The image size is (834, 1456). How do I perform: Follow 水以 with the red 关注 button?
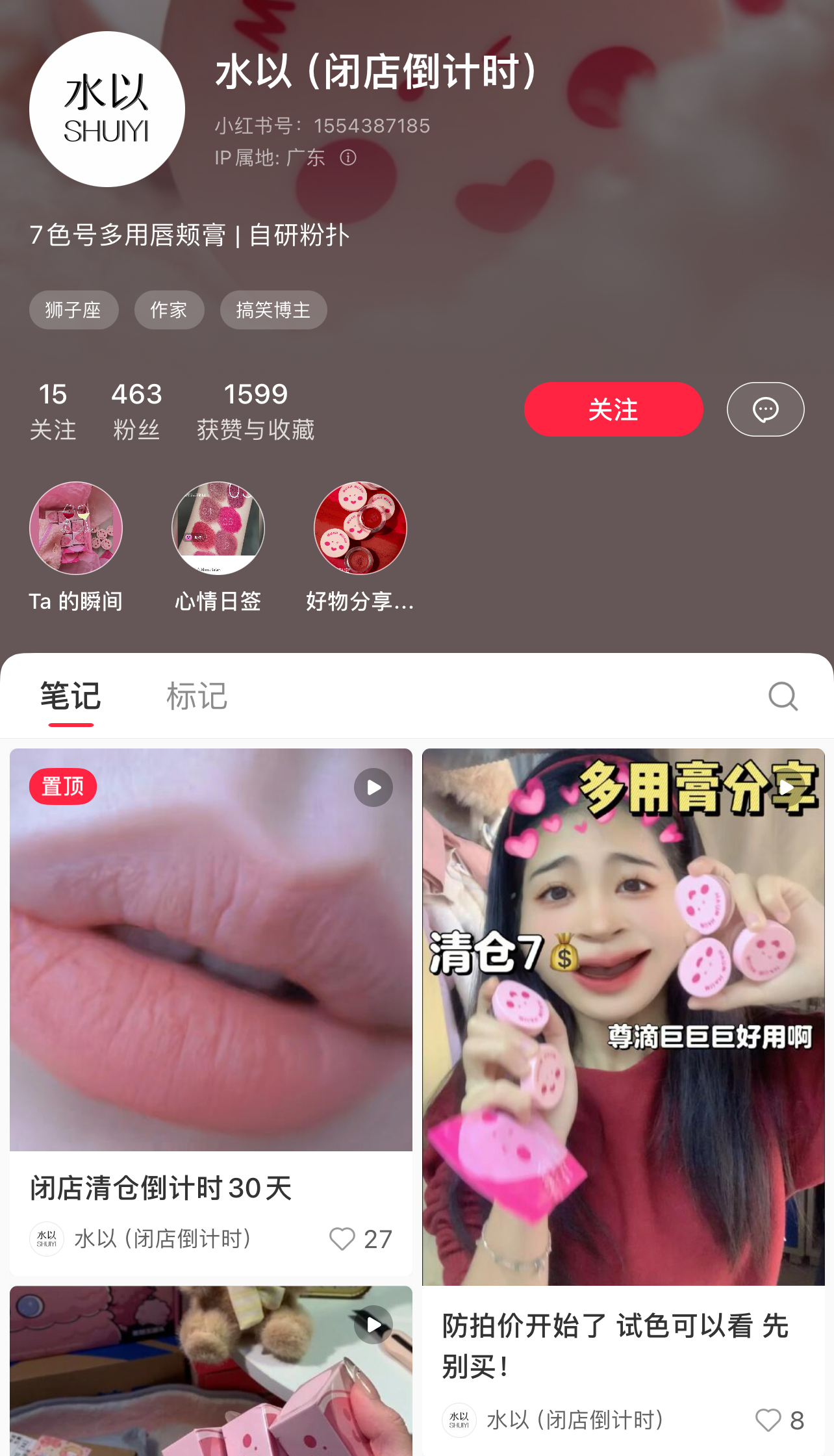[x=613, y=409]
